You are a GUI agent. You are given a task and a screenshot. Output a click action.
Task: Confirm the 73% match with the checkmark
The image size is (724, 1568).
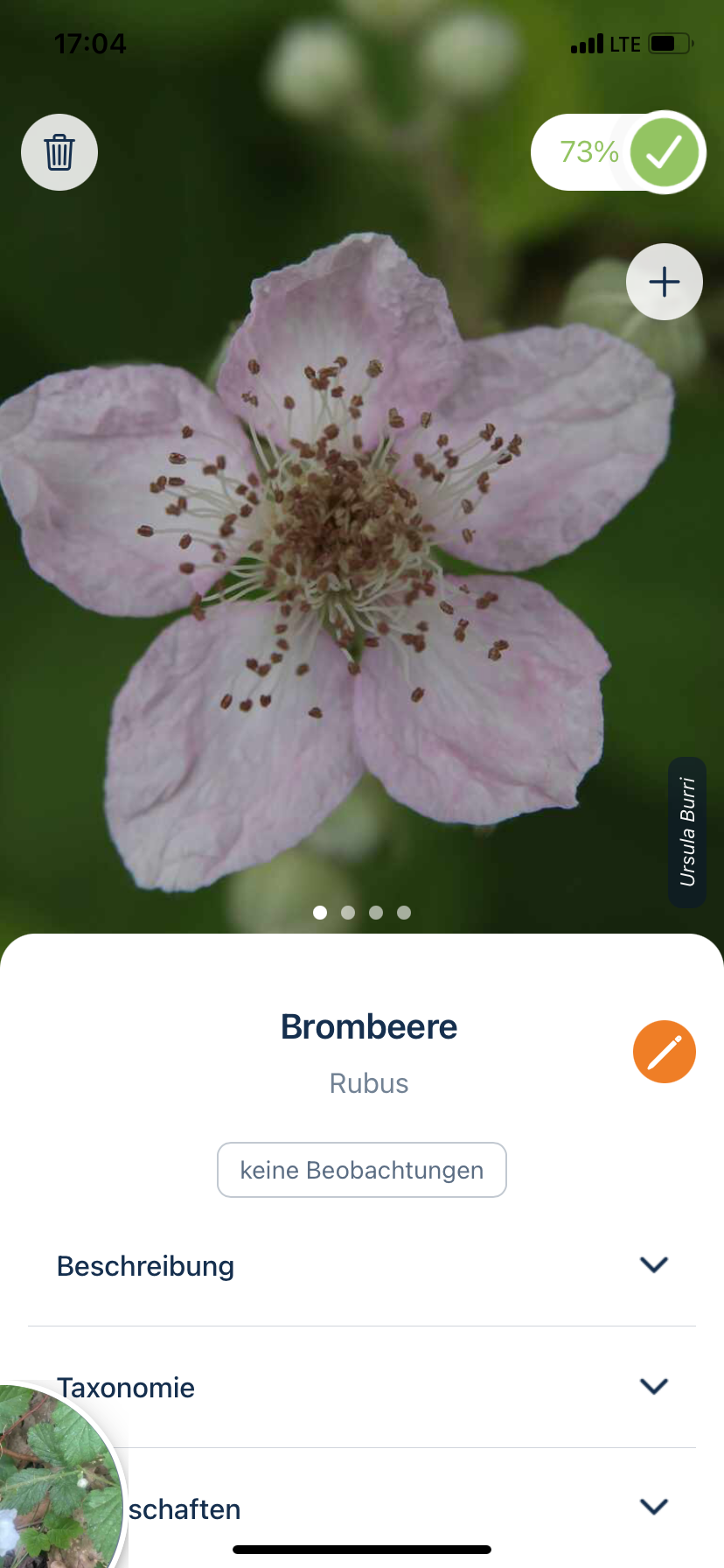pyautogui.click(x=664, y=152)
